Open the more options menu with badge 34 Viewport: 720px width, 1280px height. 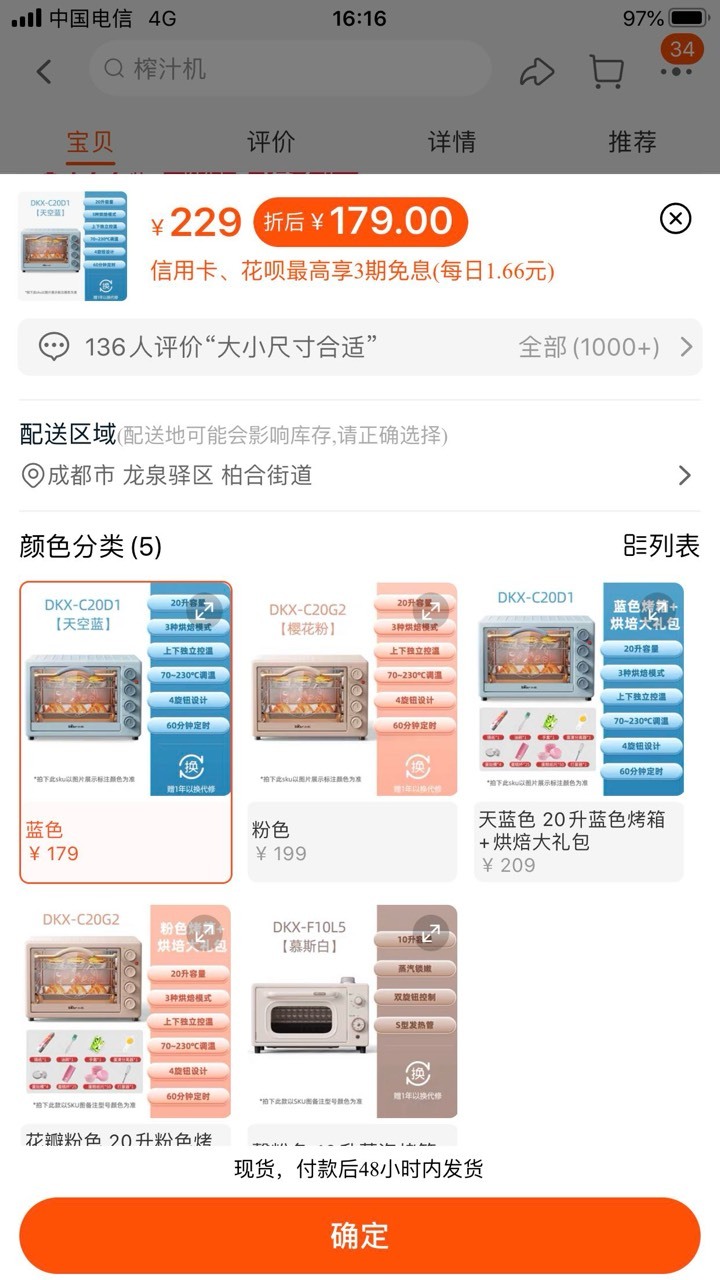pos(678,62)
